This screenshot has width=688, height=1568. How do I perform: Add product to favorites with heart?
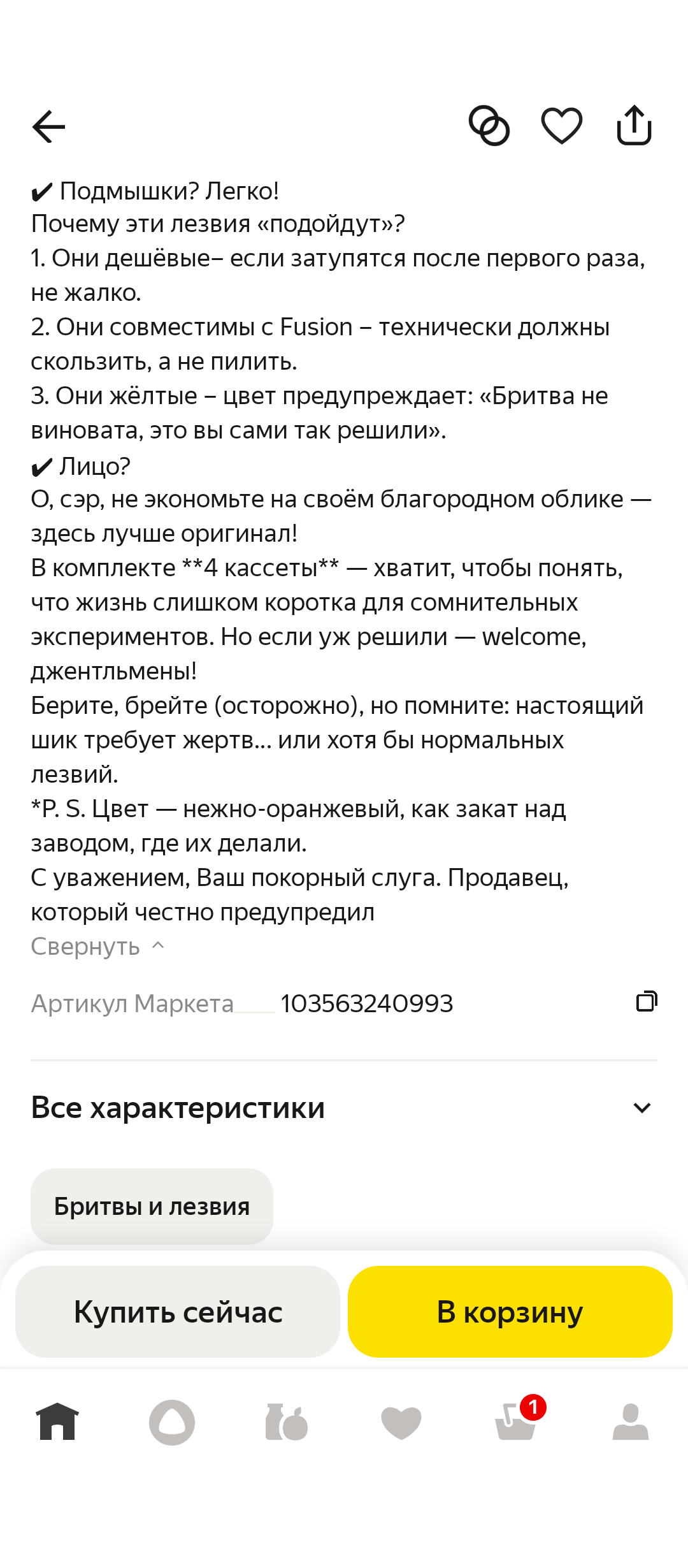(562, 126)
